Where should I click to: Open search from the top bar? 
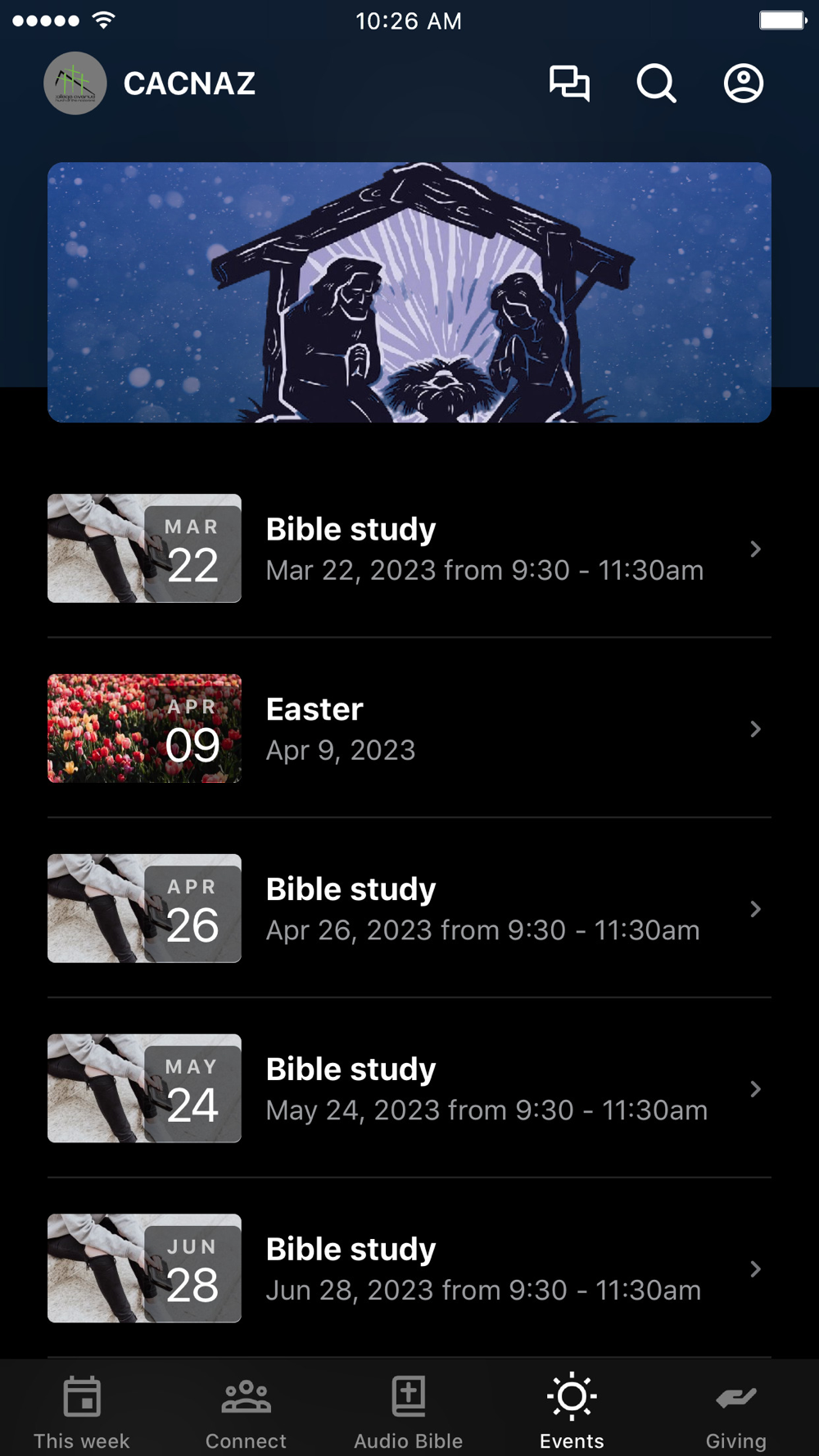(656, 84)
